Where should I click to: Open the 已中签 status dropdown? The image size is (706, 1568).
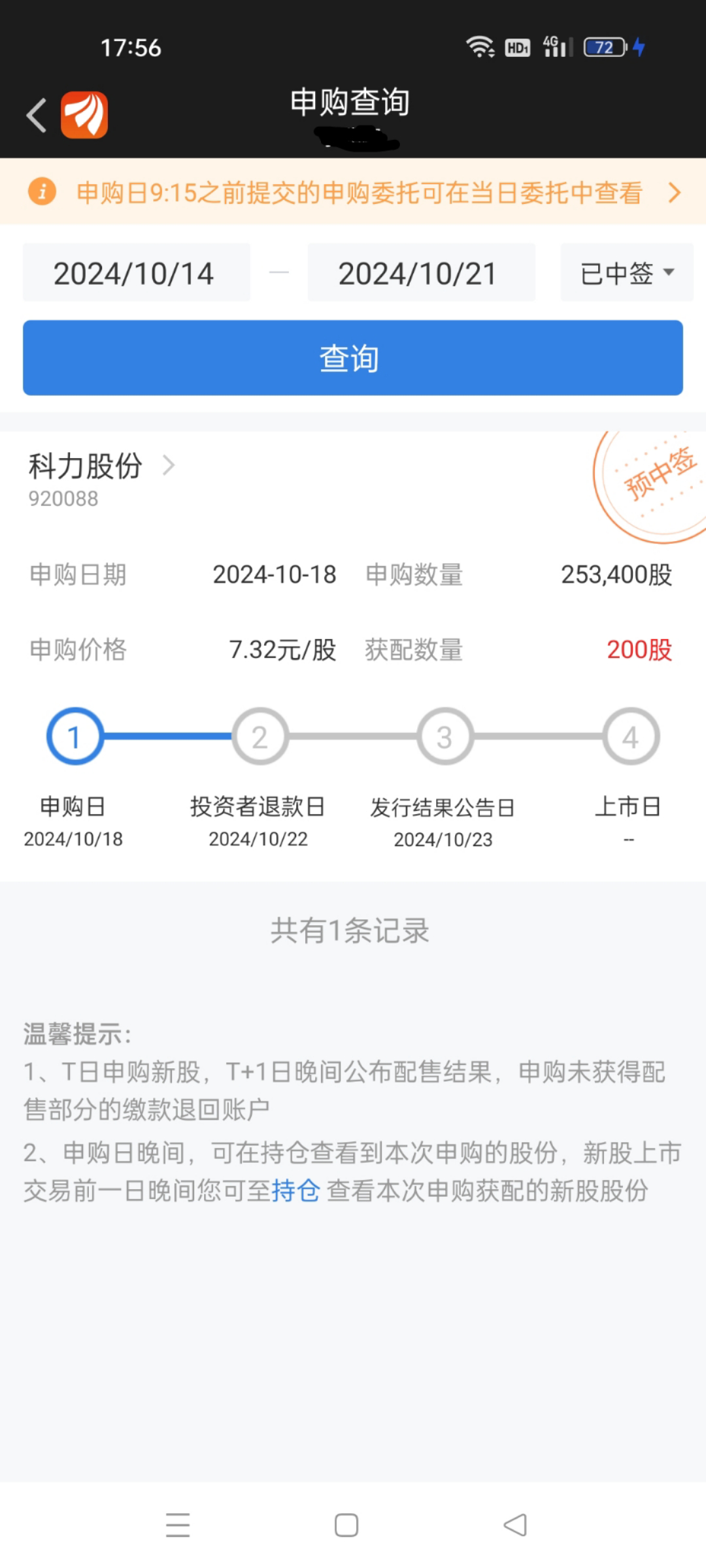(627, 273)
